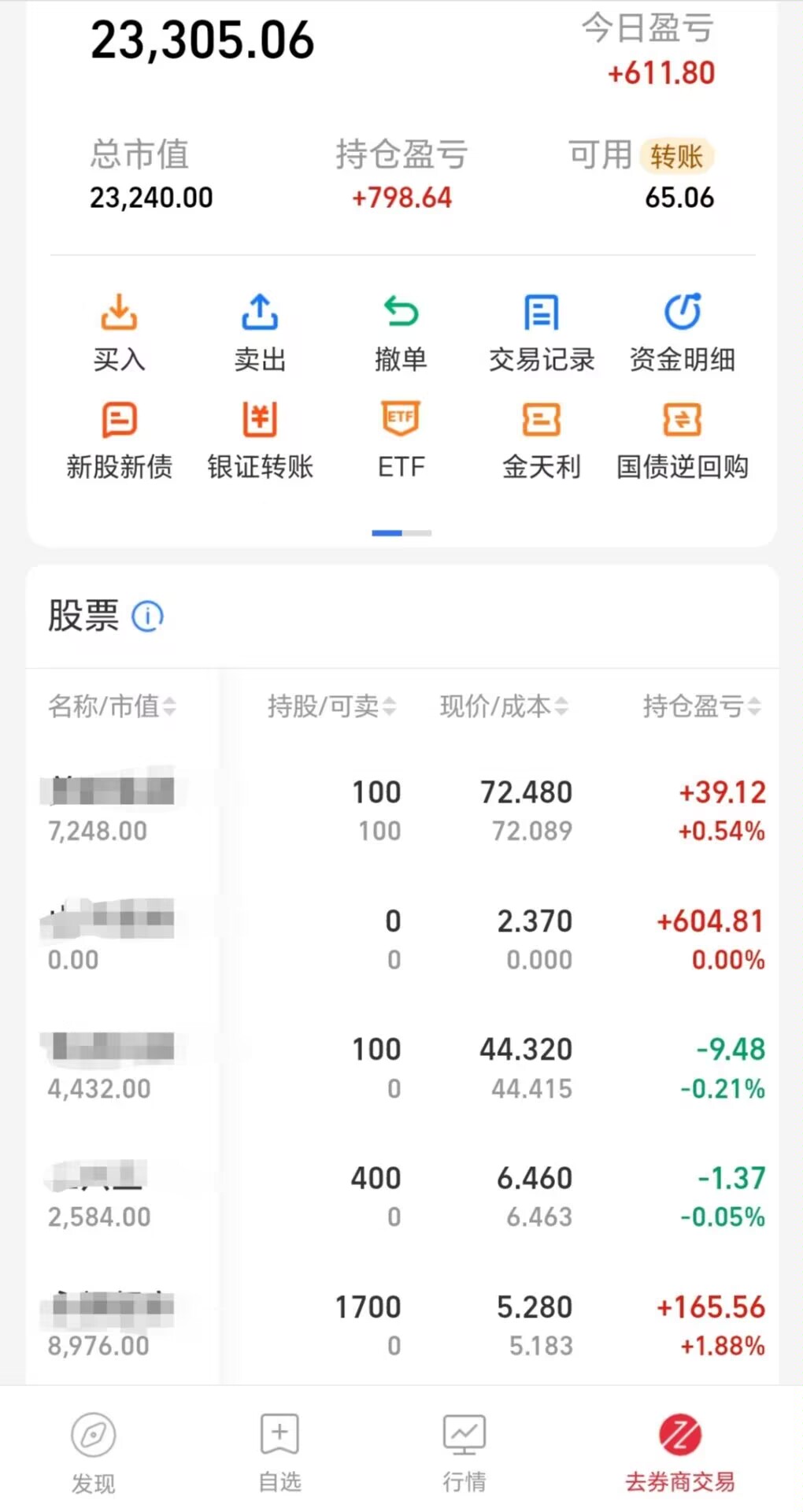Image resolution: width=803 pixels, height=1512 pixels.
Task: Open the holding worth 7,248.00
Action: click(401, 810)
